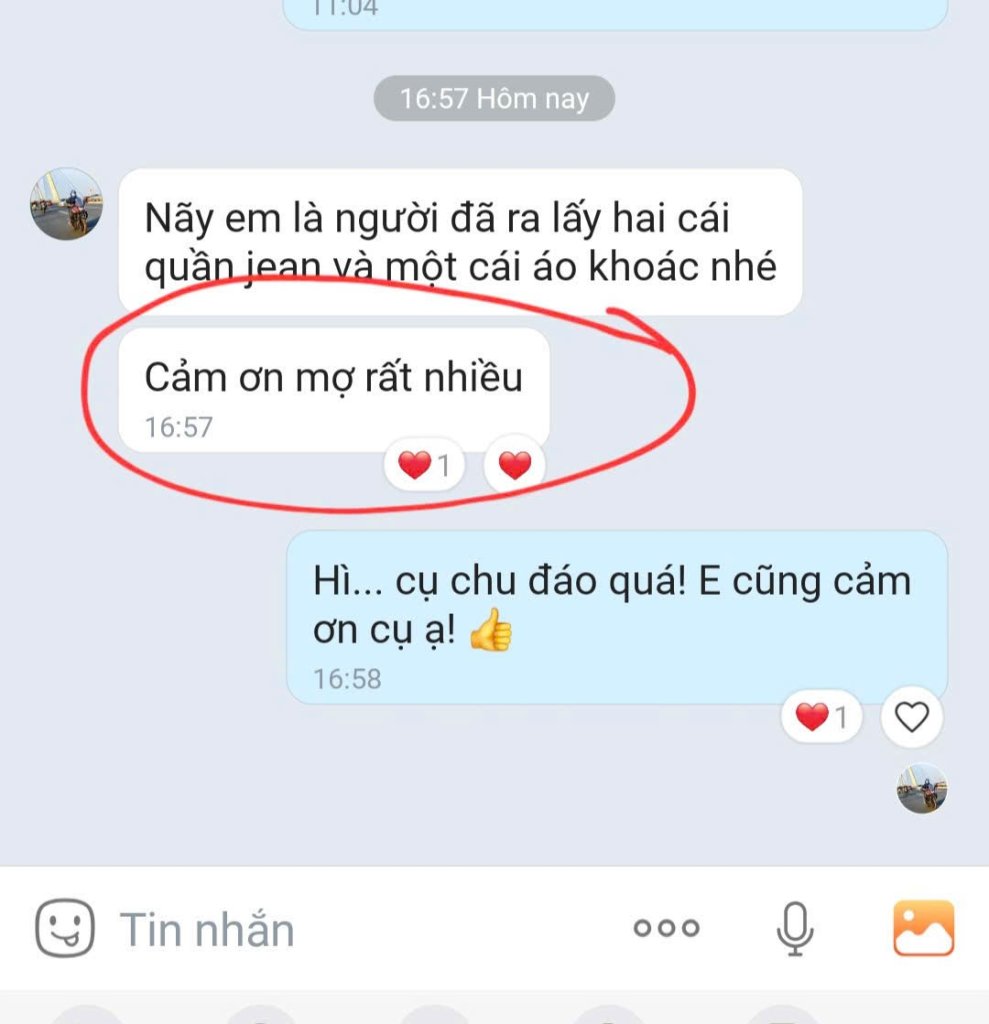Focus the Tin nhắn message field

coord(350,930)
